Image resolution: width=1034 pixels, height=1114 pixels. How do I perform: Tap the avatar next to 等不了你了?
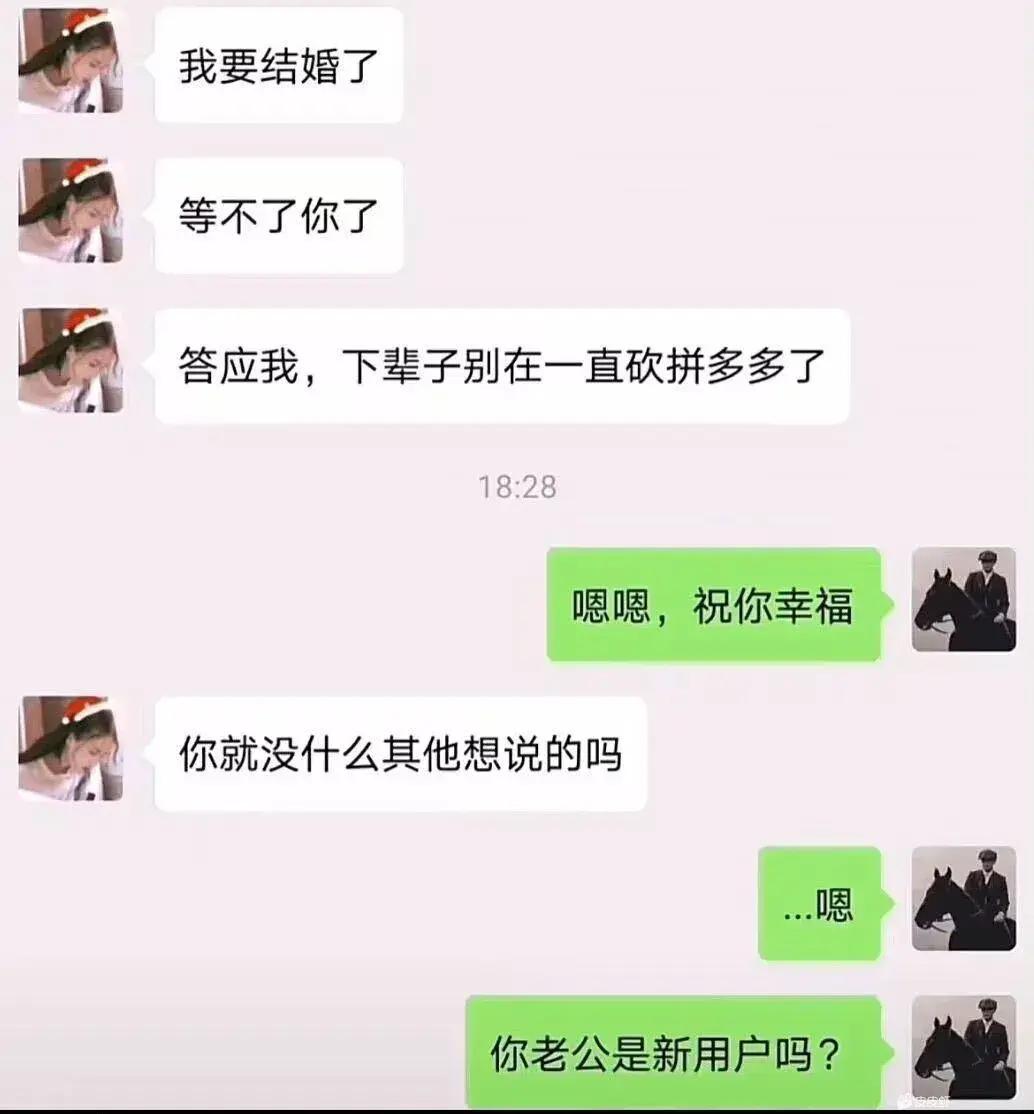(70, 211)
